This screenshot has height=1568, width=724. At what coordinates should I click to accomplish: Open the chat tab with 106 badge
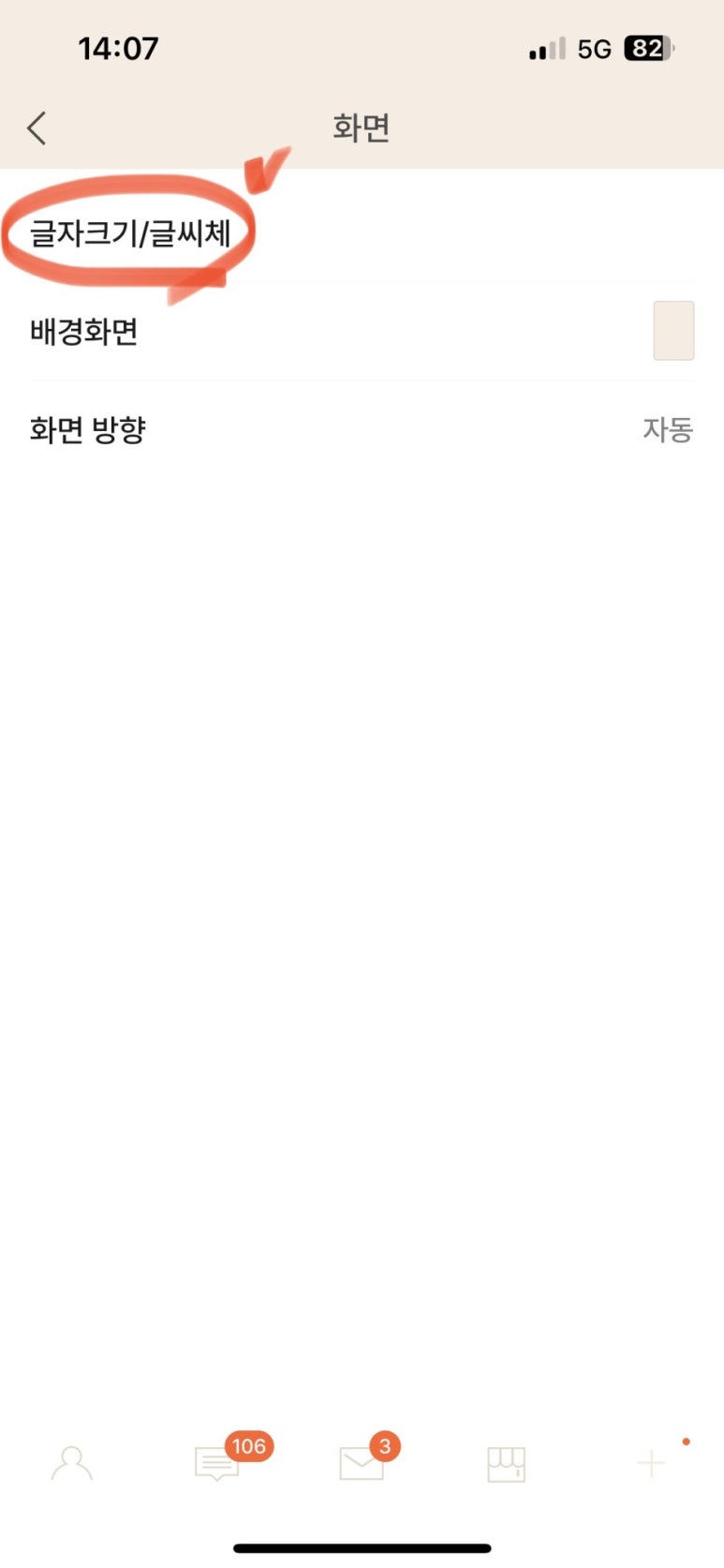click(217, 1463)
